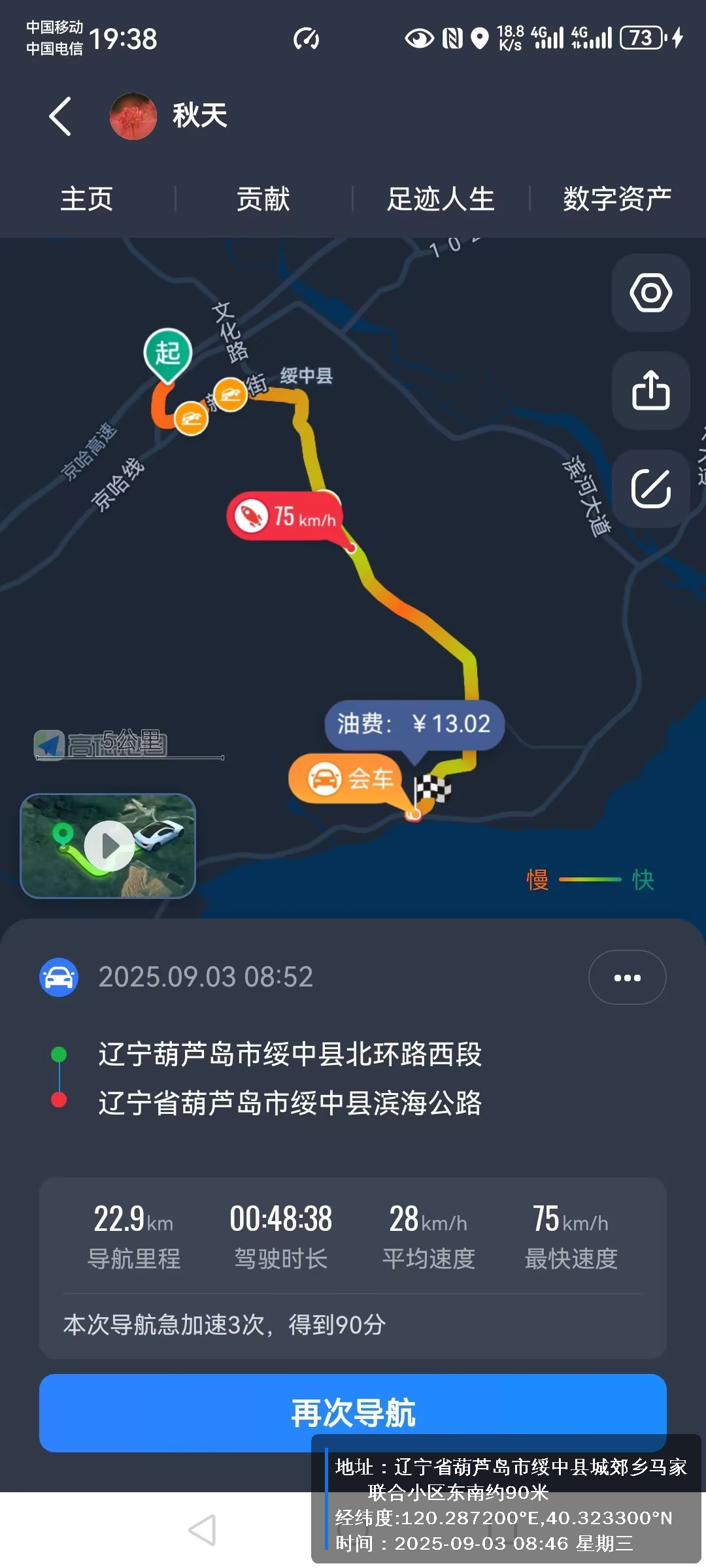The image size is (706, 1568).
Task: Play the route replay video
Action: click(x=109, y=845)
